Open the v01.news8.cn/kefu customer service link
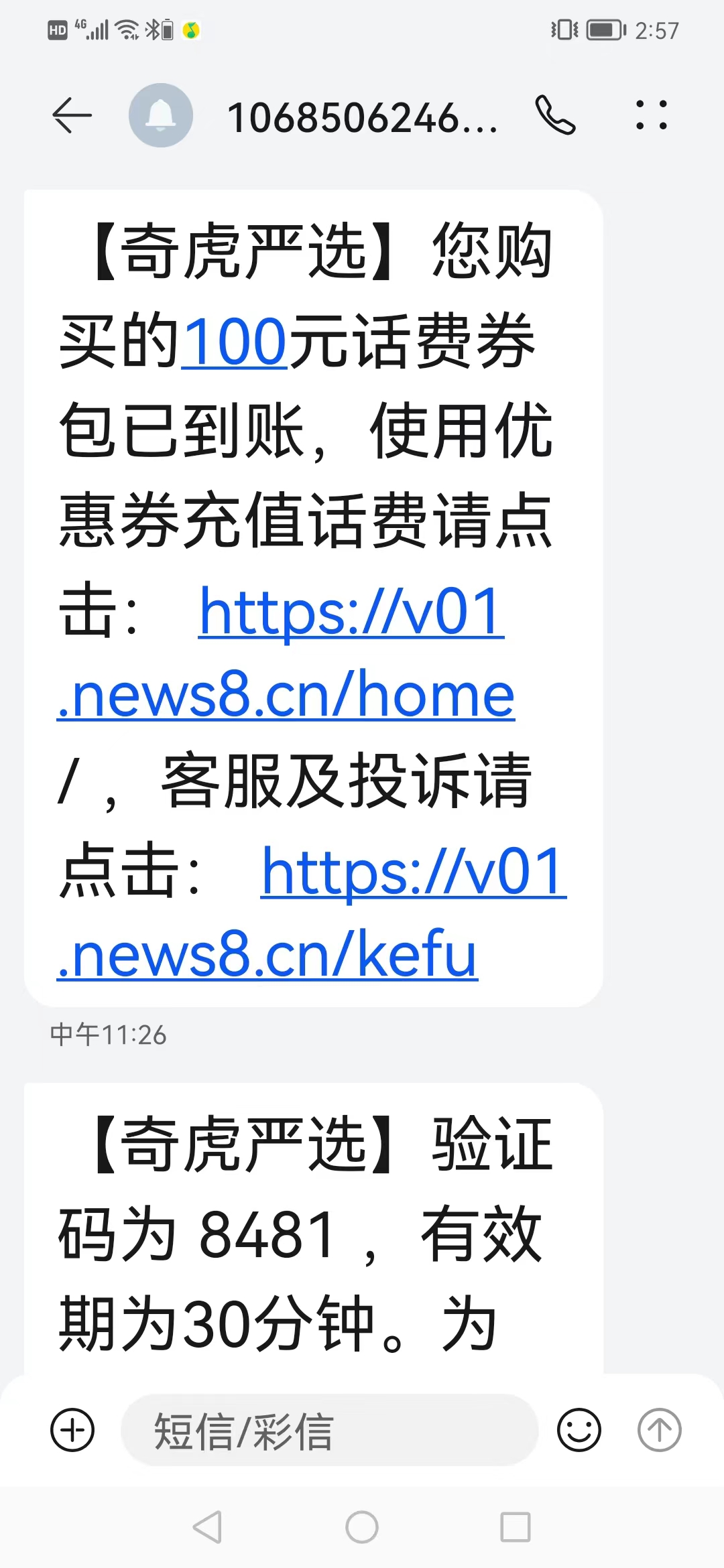The image size is (724, 1568). (312, 913)
